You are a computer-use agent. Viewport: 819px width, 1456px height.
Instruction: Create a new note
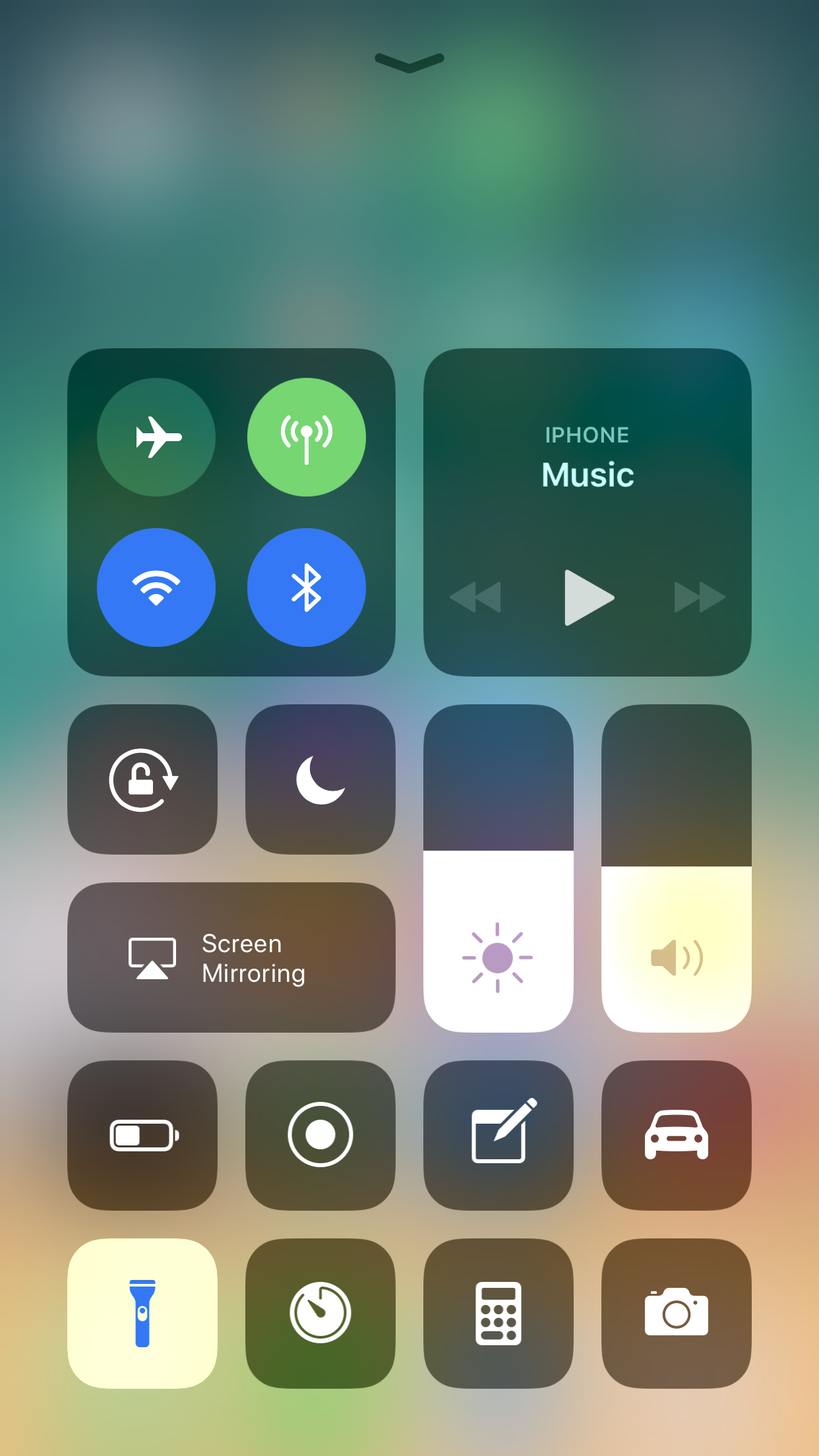coord(499,1136)
